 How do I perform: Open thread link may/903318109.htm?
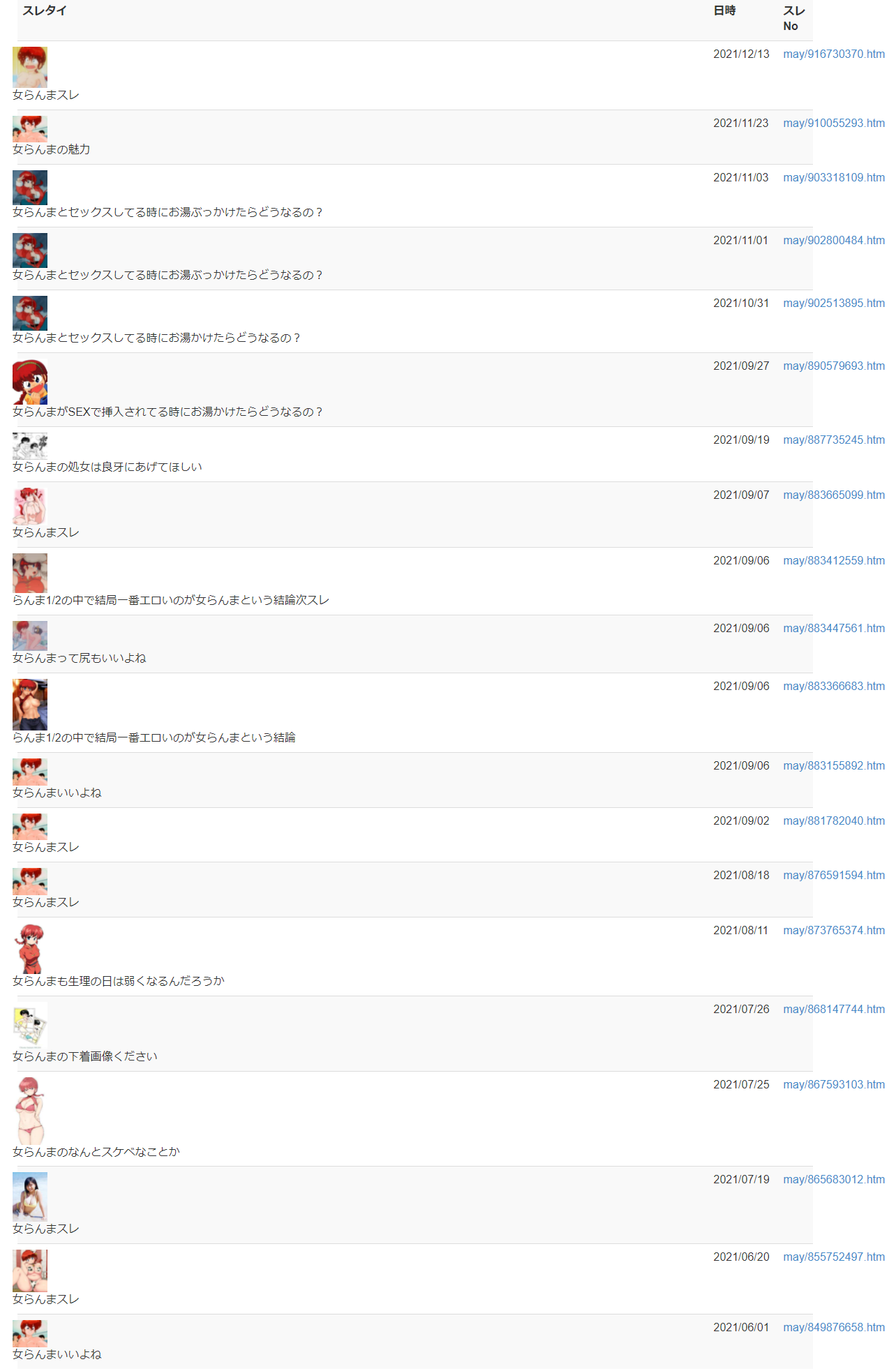click(833, 178)
